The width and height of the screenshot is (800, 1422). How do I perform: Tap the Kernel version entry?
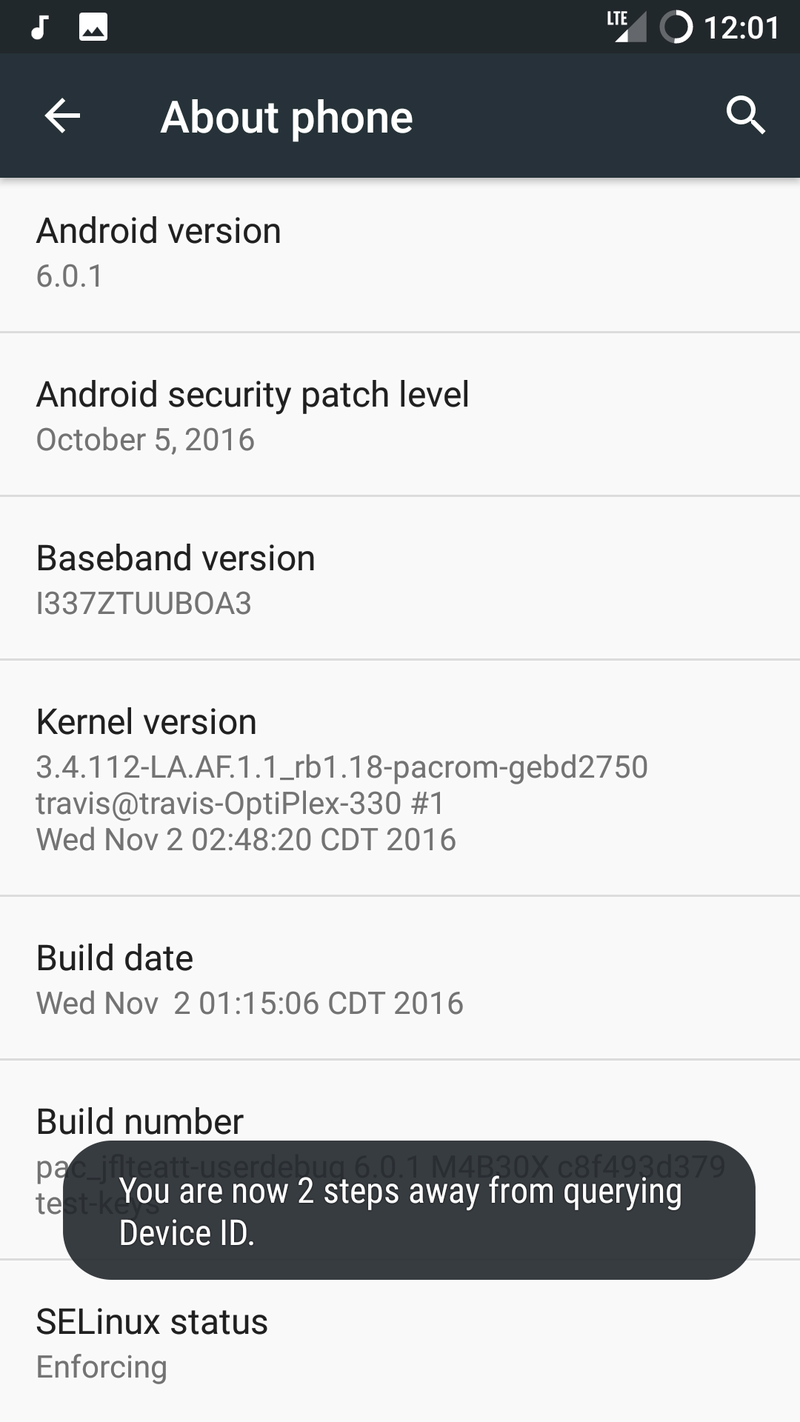coord(400,778)
